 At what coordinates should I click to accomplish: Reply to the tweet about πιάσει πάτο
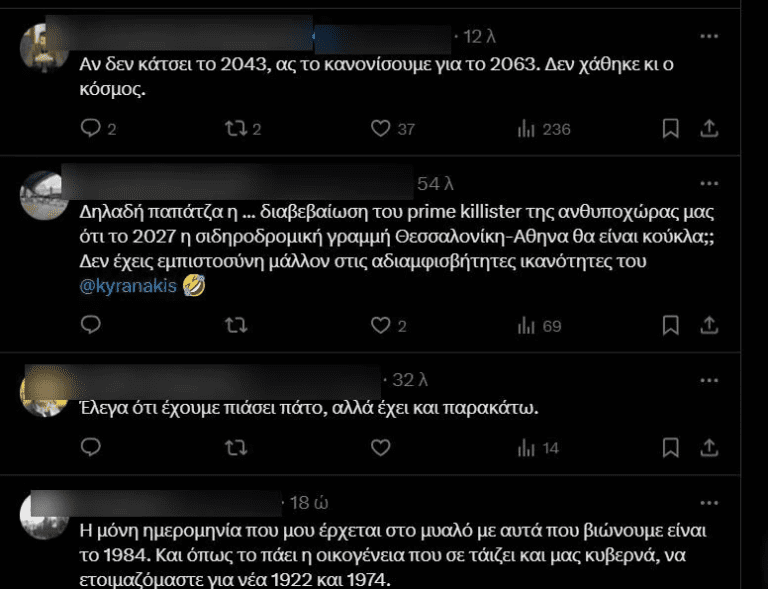[x=90, y=448]
